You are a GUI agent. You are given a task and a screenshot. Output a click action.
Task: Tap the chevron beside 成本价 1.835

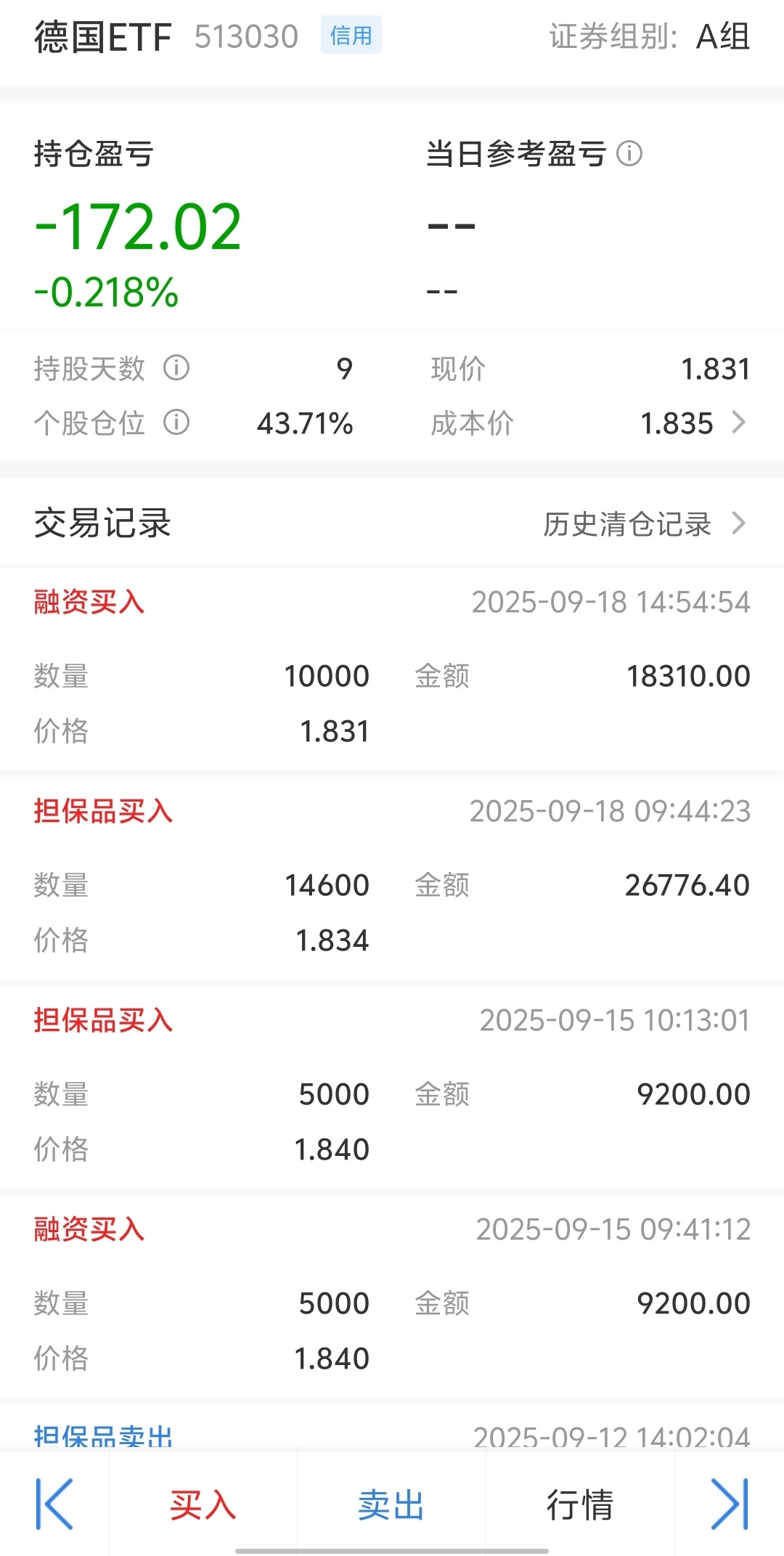(740, 422)
